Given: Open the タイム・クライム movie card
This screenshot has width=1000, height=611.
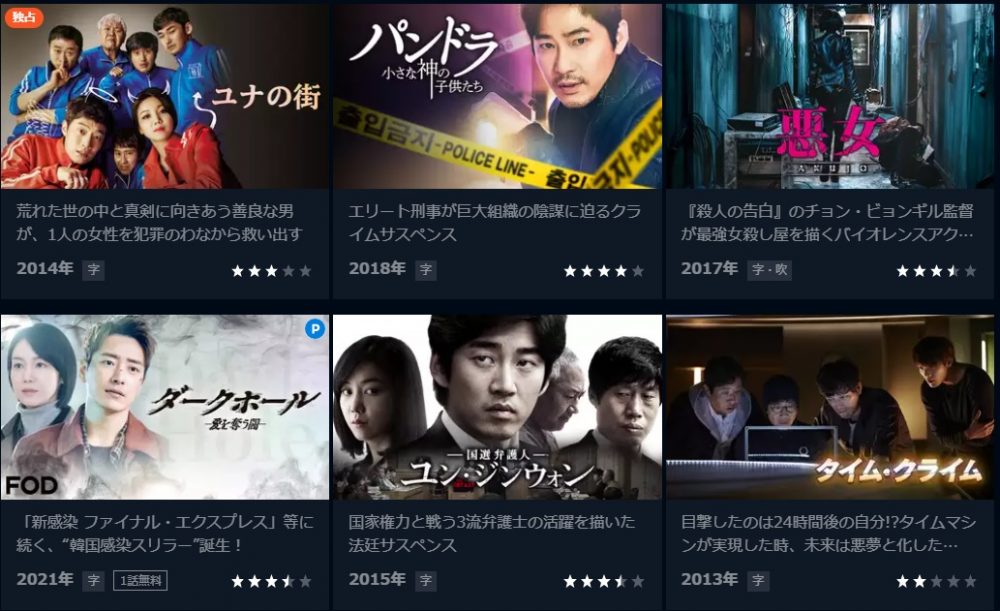Looking at the screenshot, I should 829,407.
